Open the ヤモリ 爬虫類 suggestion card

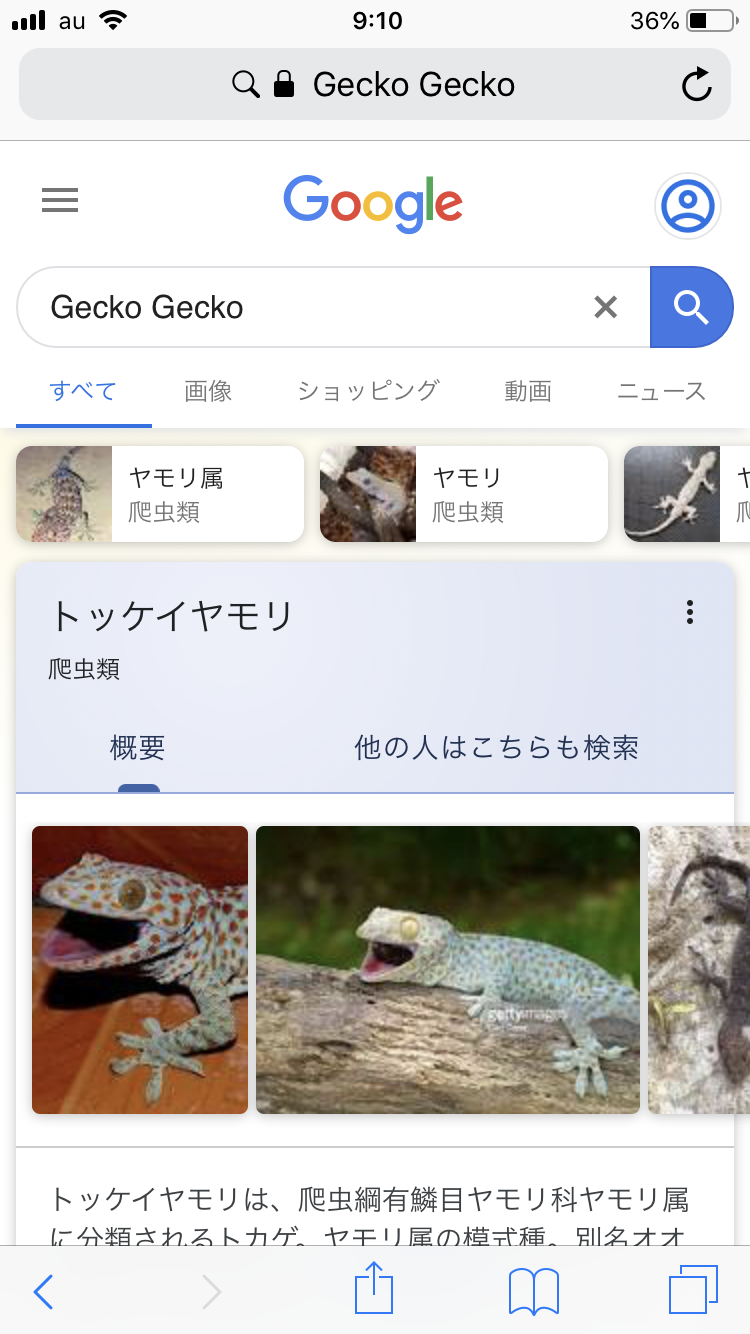[464, 494]
